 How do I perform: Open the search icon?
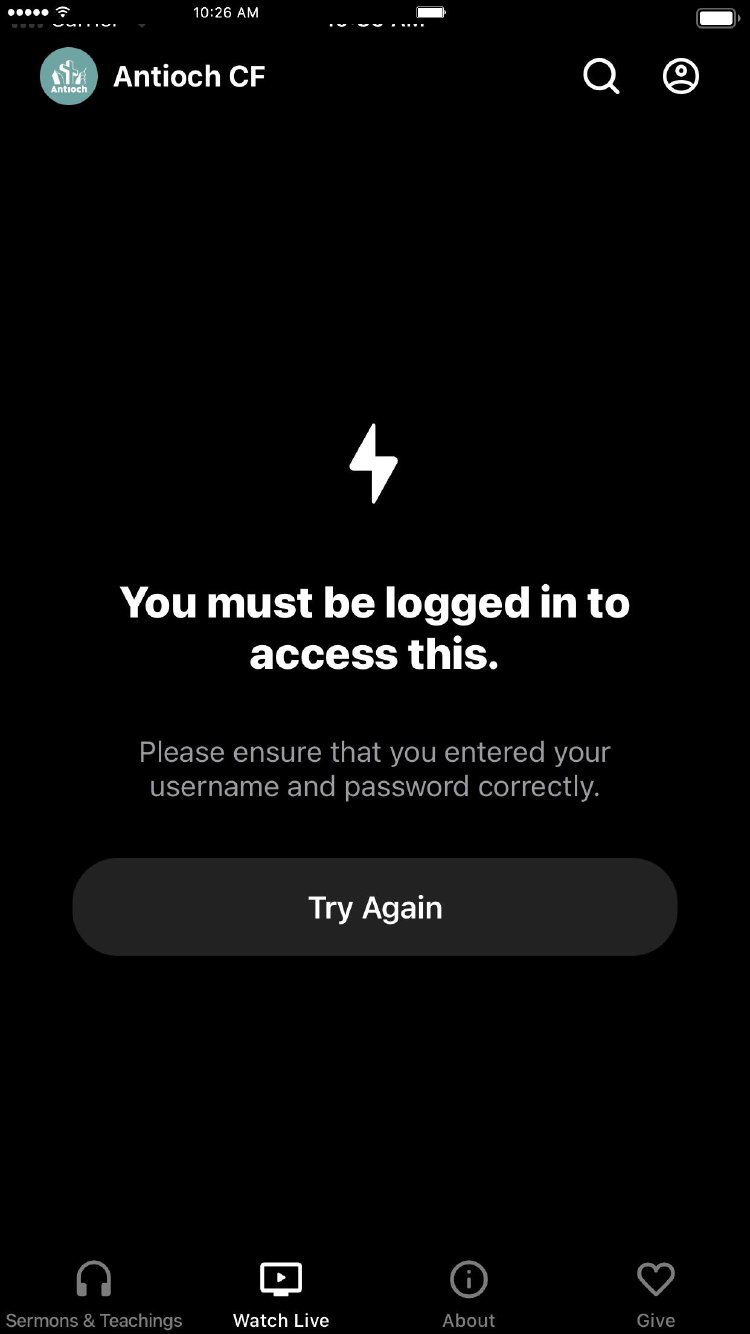601,76
